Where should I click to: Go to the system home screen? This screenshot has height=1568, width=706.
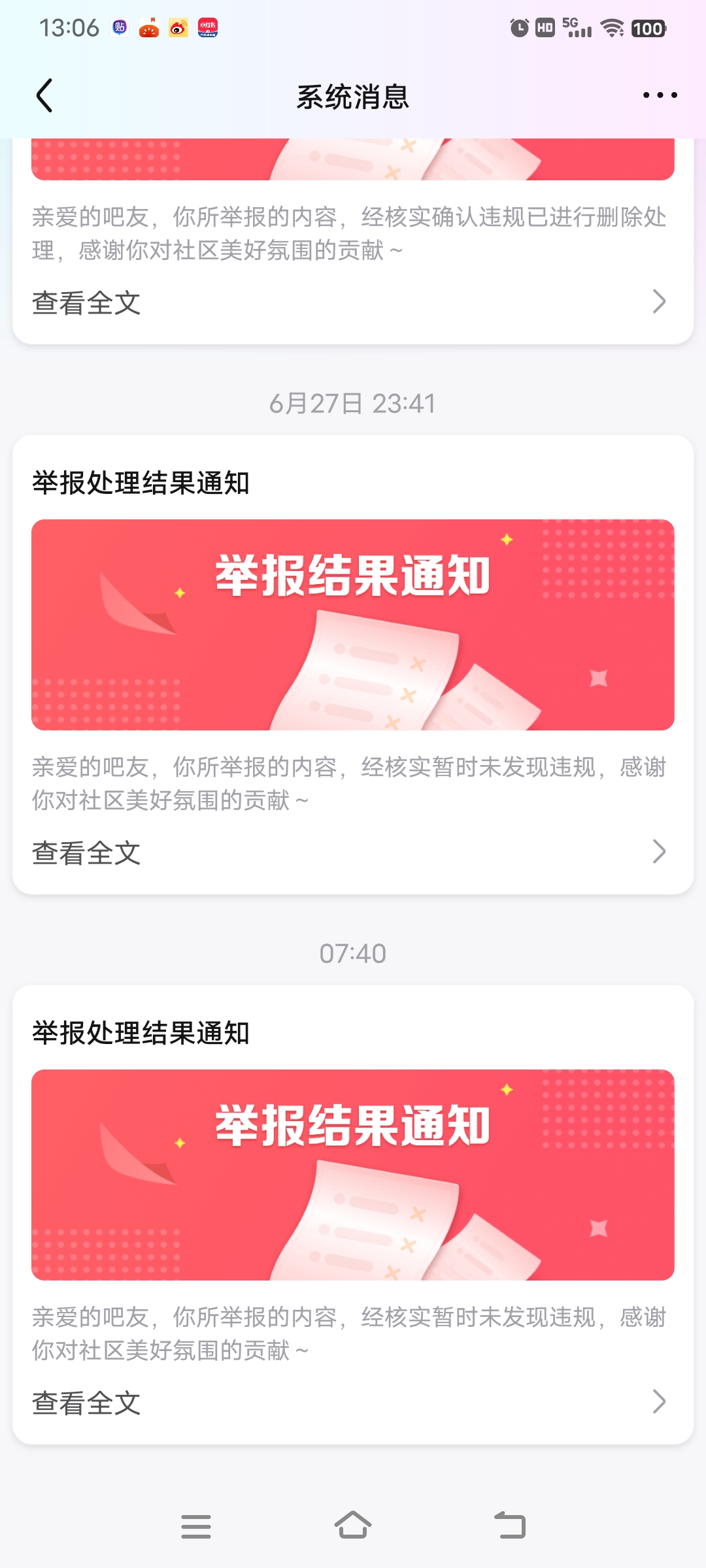click(x=353, y=1526)
